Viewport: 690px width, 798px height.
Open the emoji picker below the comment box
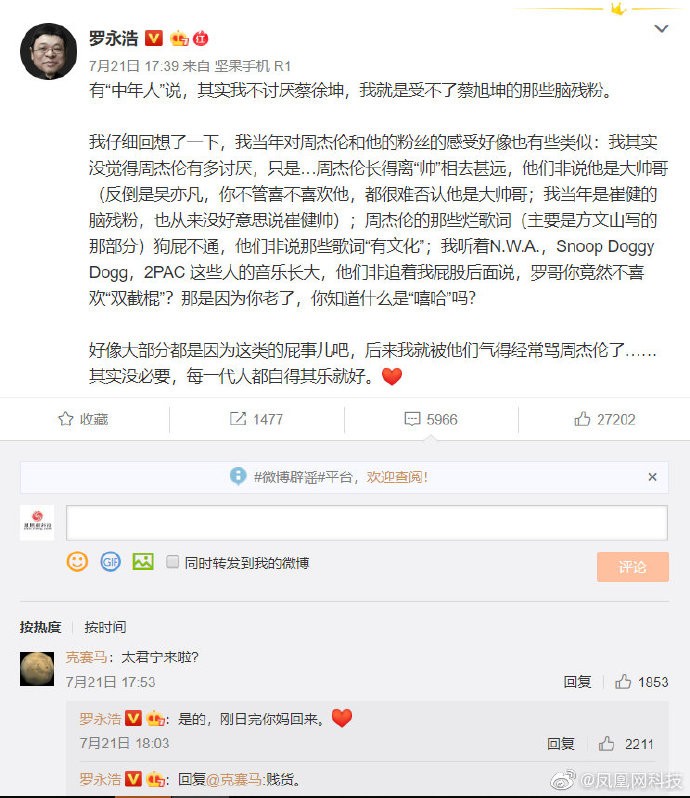tap(77, 562)
